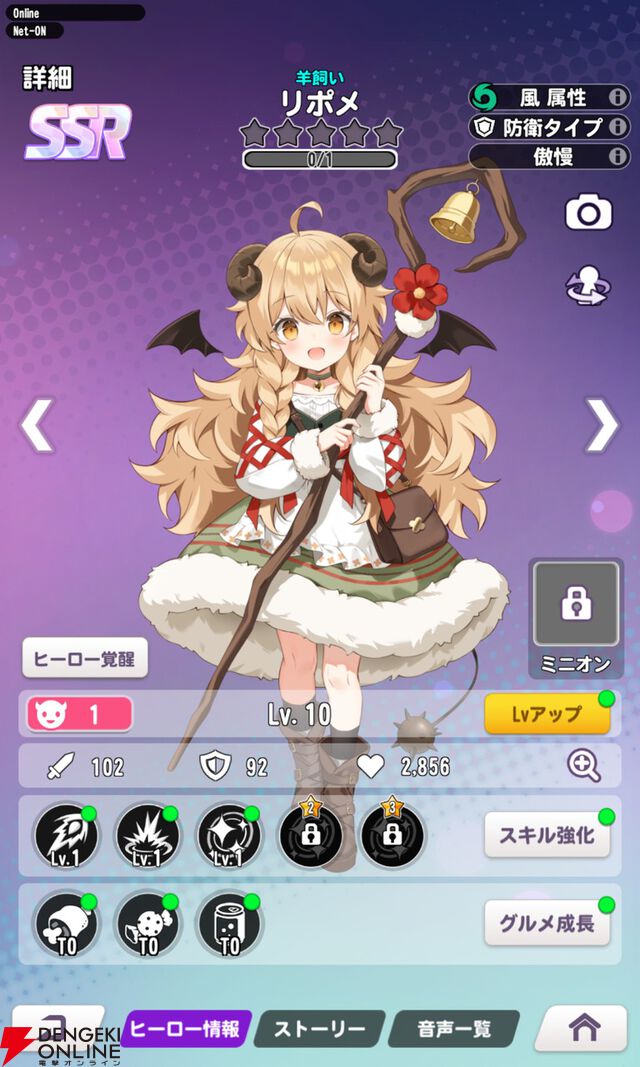Open camera screenshot mode
Screen dimensions: 640x1067
tap(588, 211)
